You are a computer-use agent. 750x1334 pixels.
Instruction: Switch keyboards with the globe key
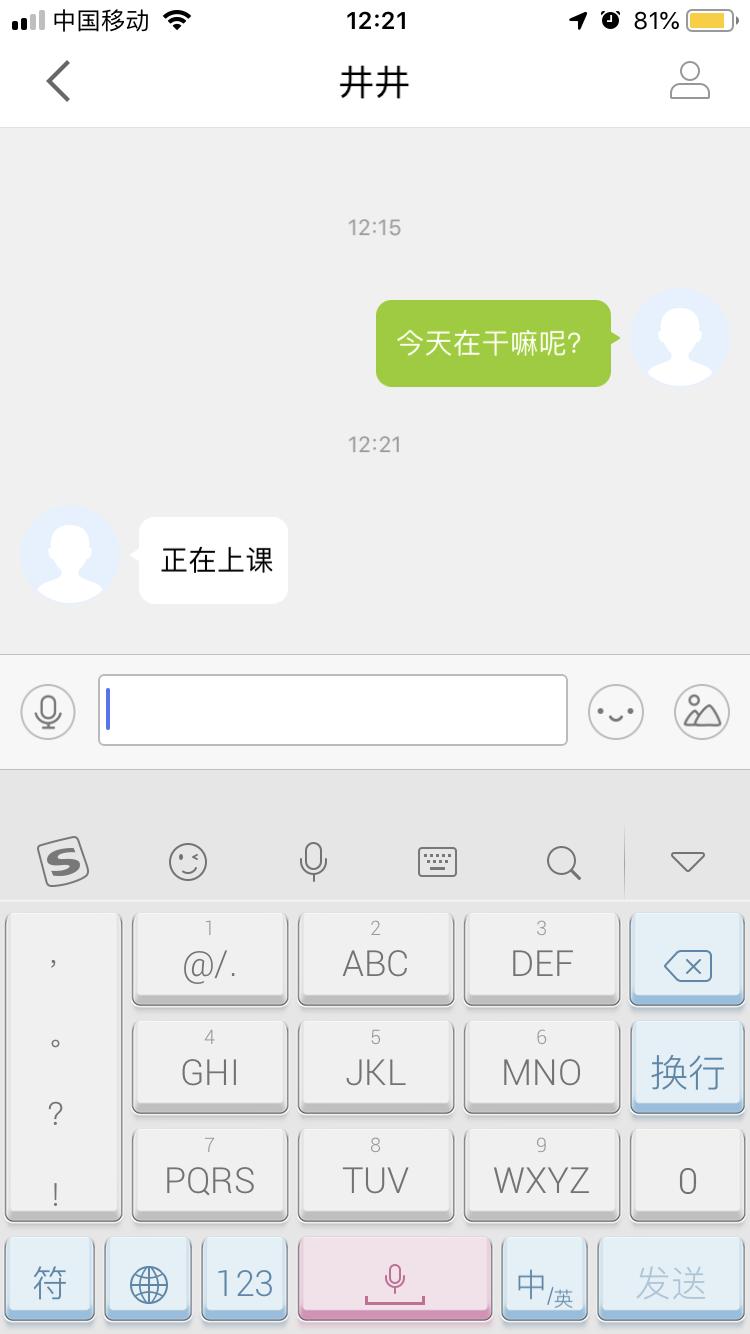coord(147,1278)
